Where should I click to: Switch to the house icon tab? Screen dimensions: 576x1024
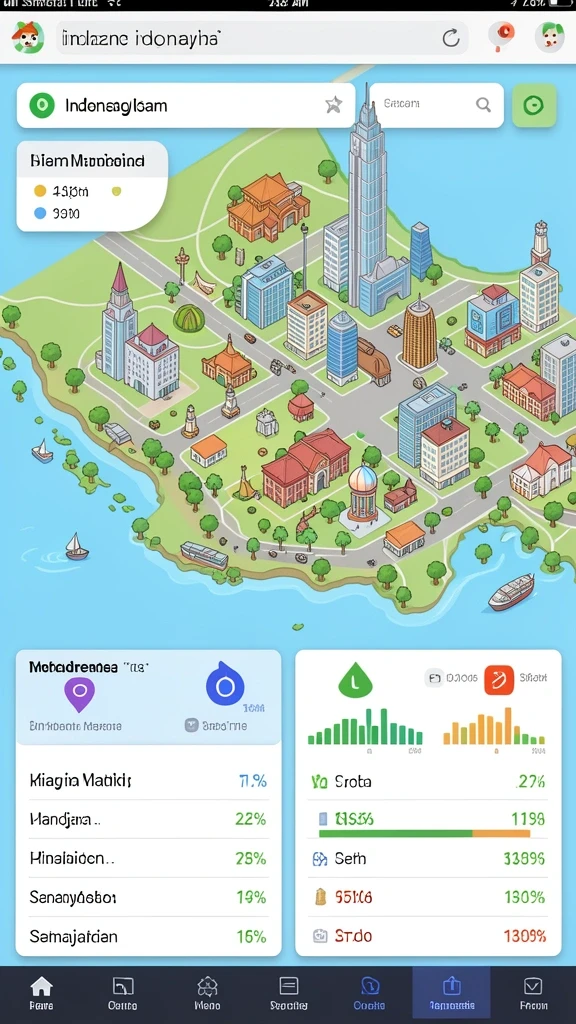coord(41,993)
